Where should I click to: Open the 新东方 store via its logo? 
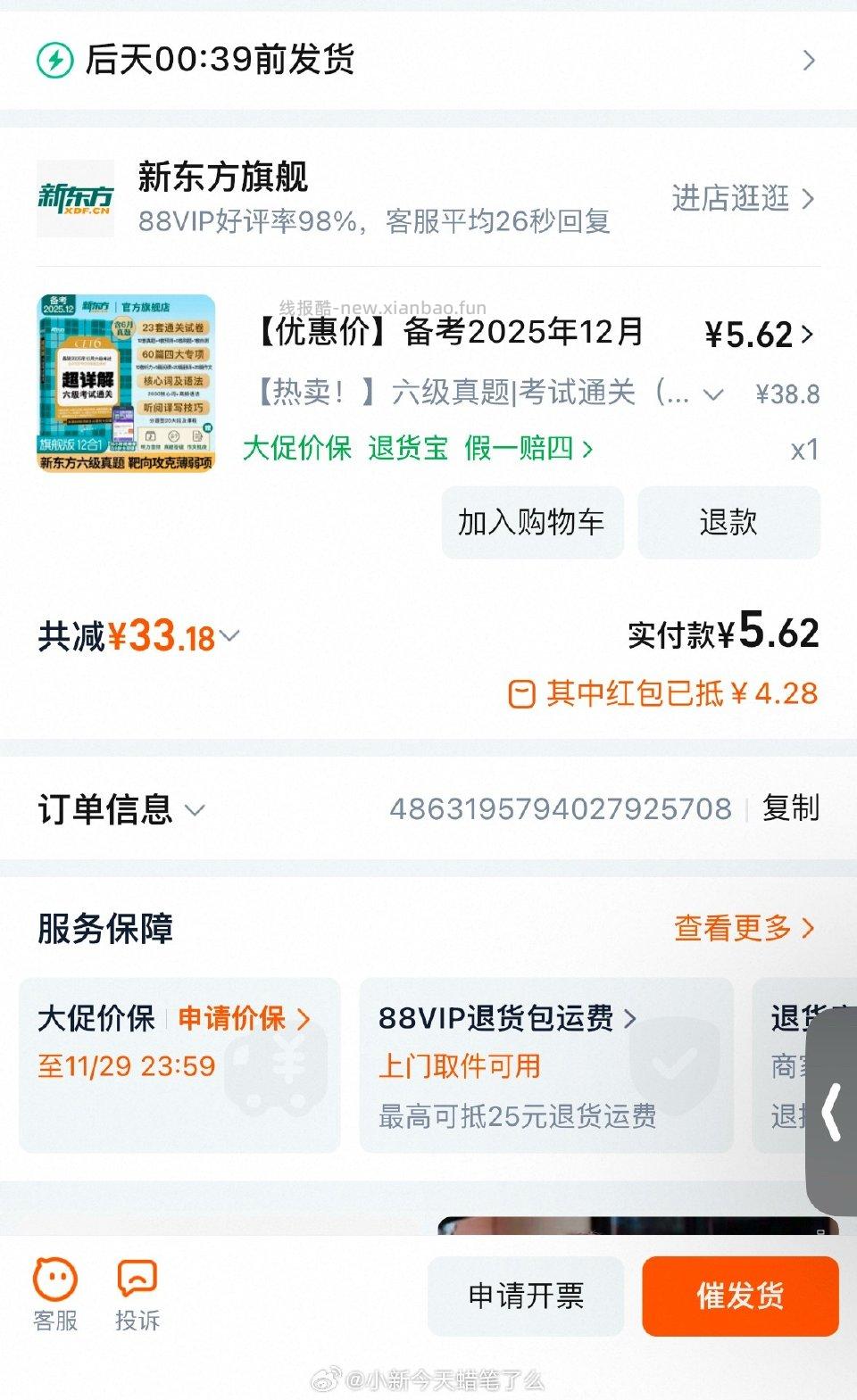tap(76, 198)
